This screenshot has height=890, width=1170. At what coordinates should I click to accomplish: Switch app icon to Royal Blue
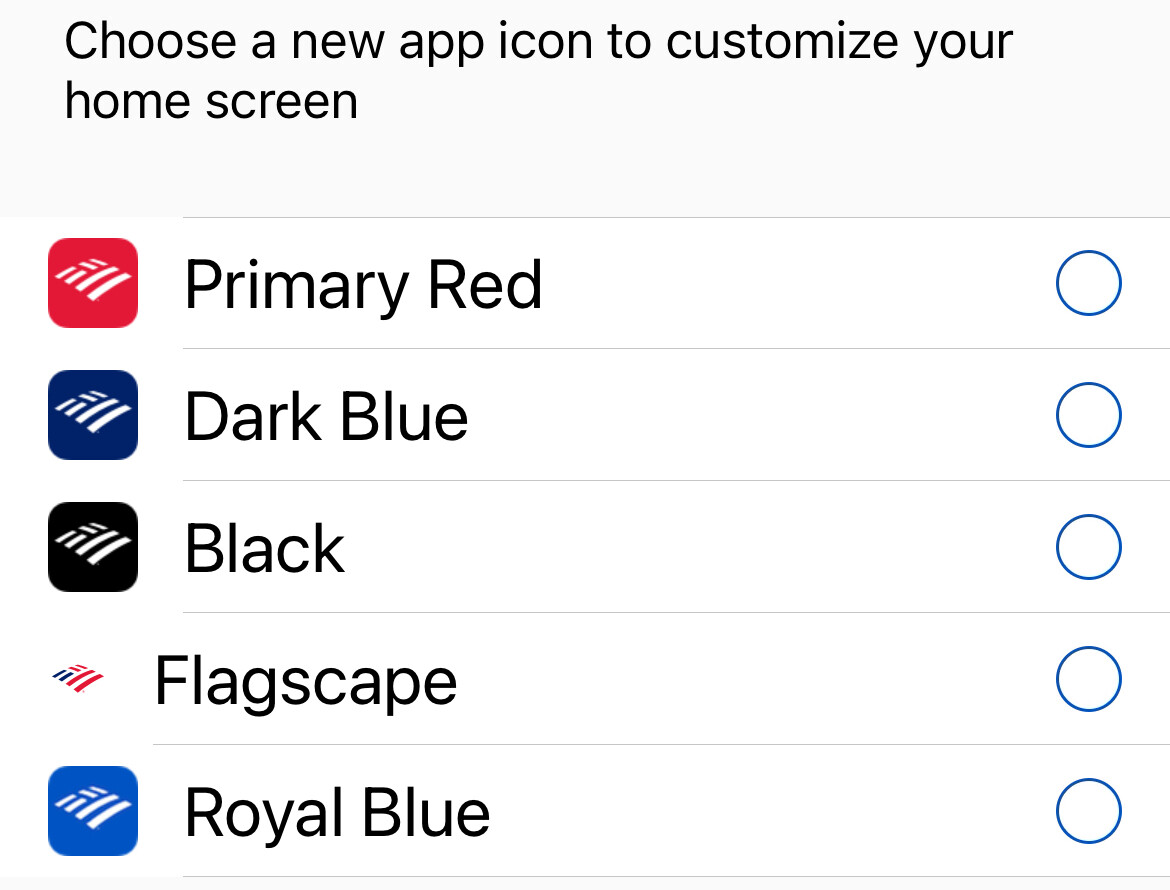tap(1088, 811)
